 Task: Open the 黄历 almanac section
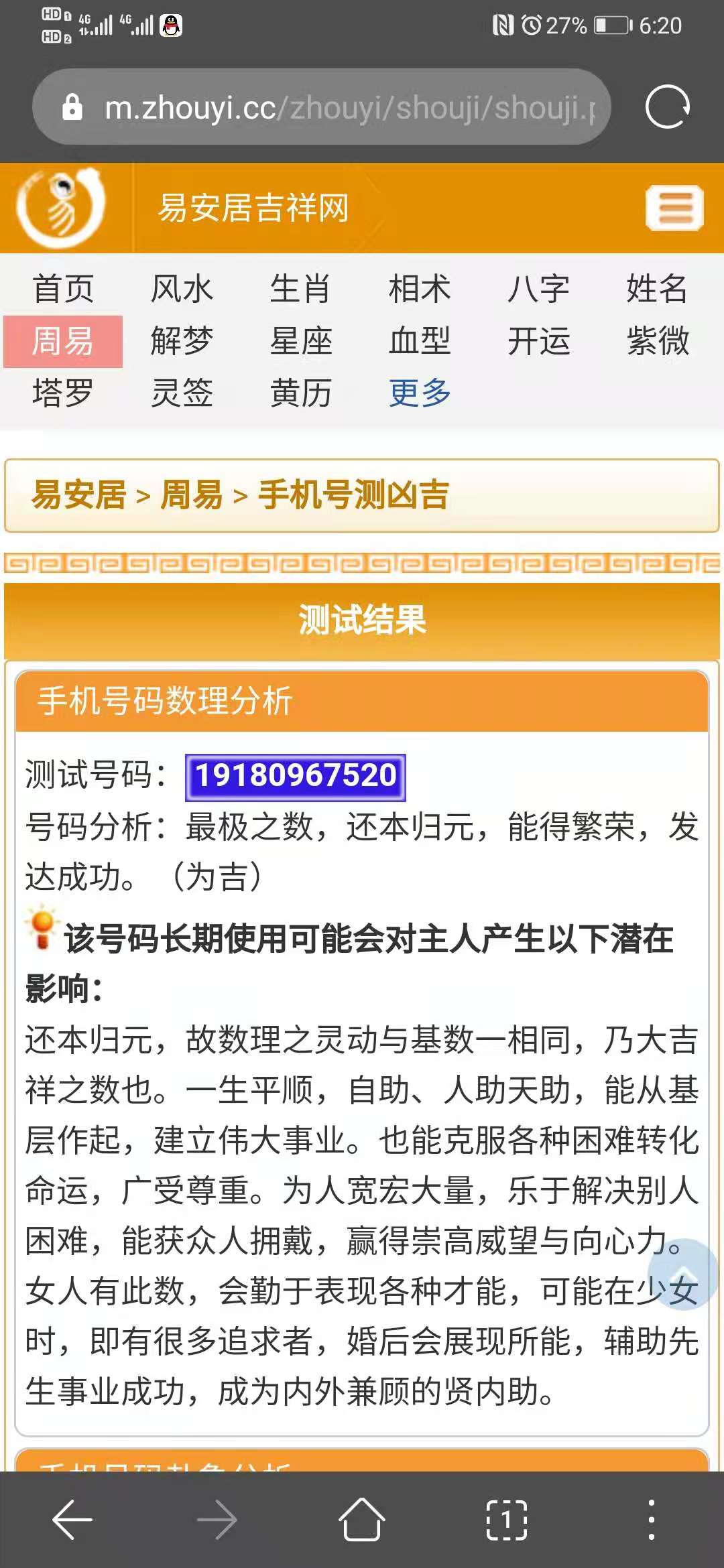point(300,393)
